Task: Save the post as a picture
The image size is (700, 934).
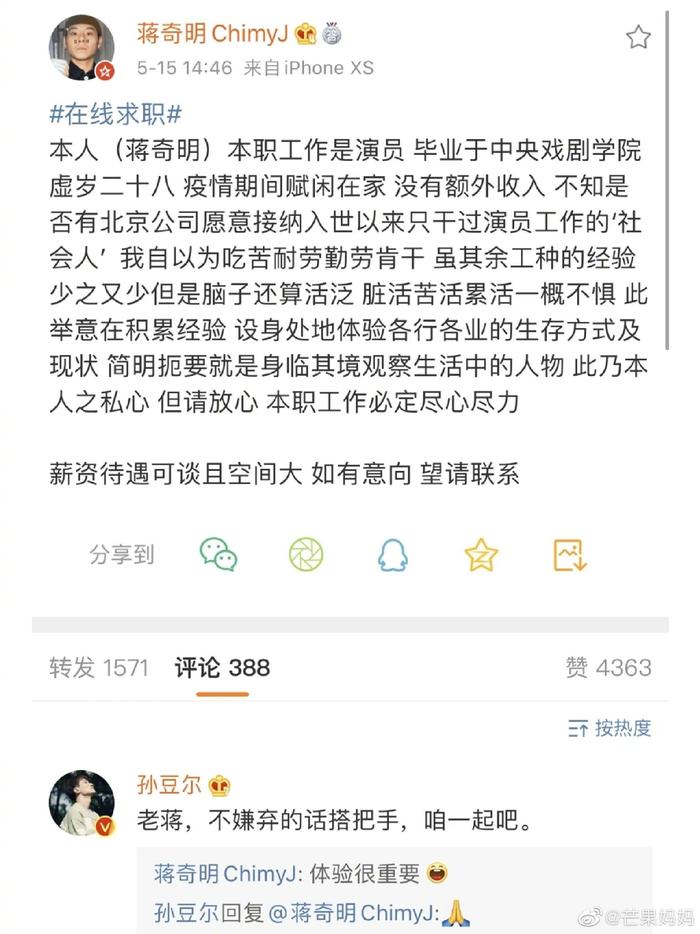Action: (x=569, y=554)
